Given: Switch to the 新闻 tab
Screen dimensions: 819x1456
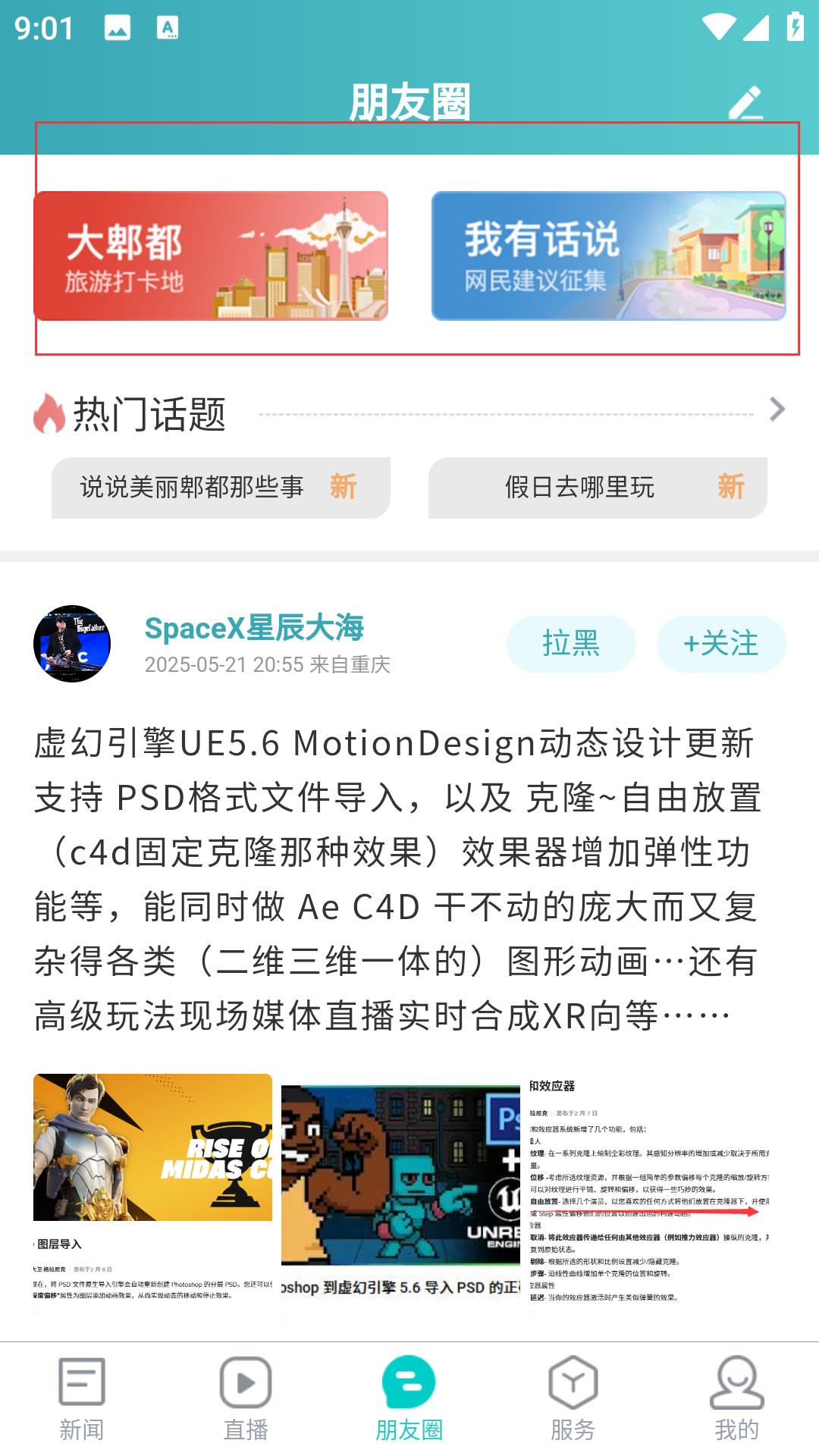Looking at the screenshot, I should [x=82, y=1399].
